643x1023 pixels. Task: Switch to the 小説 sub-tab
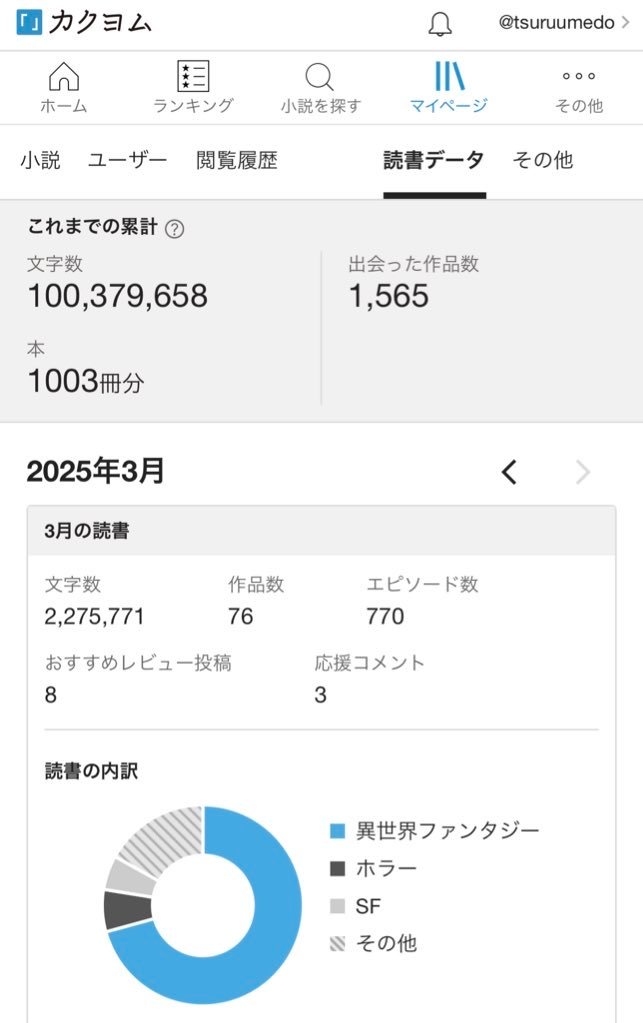tap(40, 160)
